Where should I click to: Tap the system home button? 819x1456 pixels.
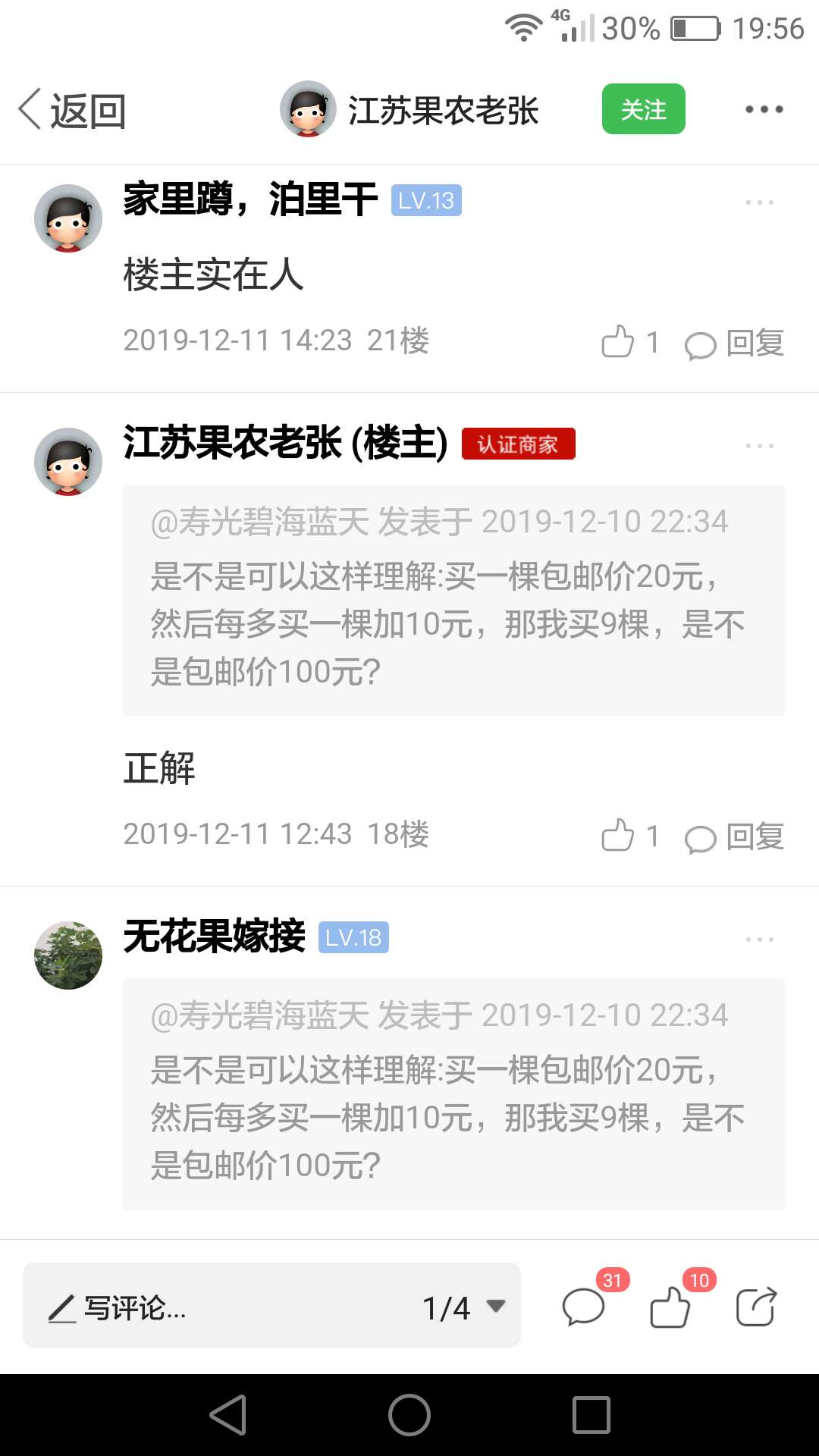(409, 1415)
